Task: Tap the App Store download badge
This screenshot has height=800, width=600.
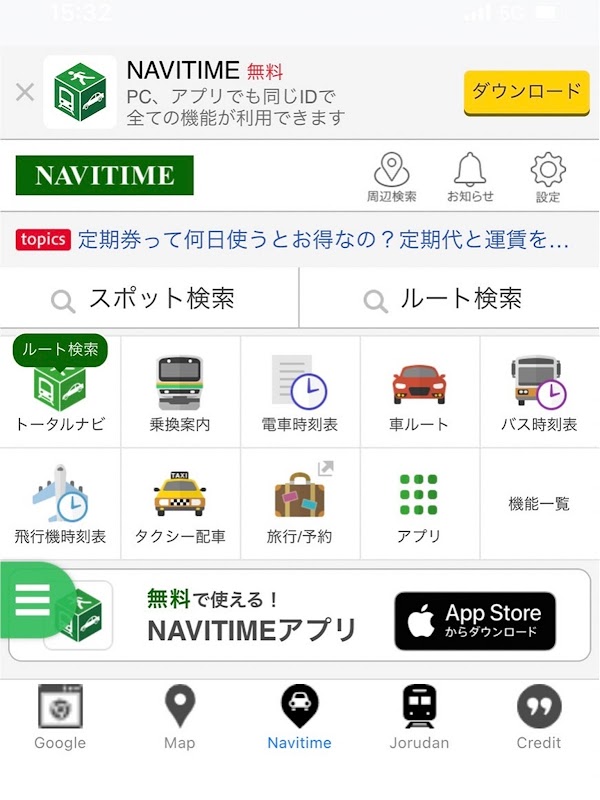Action: pyautogui.click(x=475, y=620)
